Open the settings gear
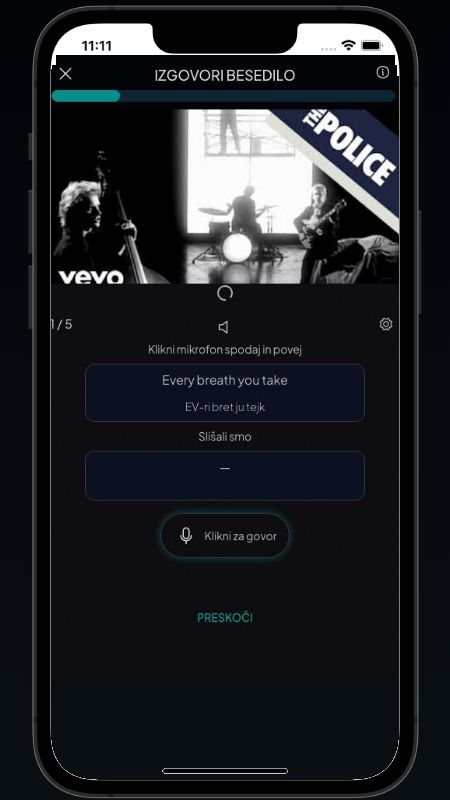 tap(386, 324)
